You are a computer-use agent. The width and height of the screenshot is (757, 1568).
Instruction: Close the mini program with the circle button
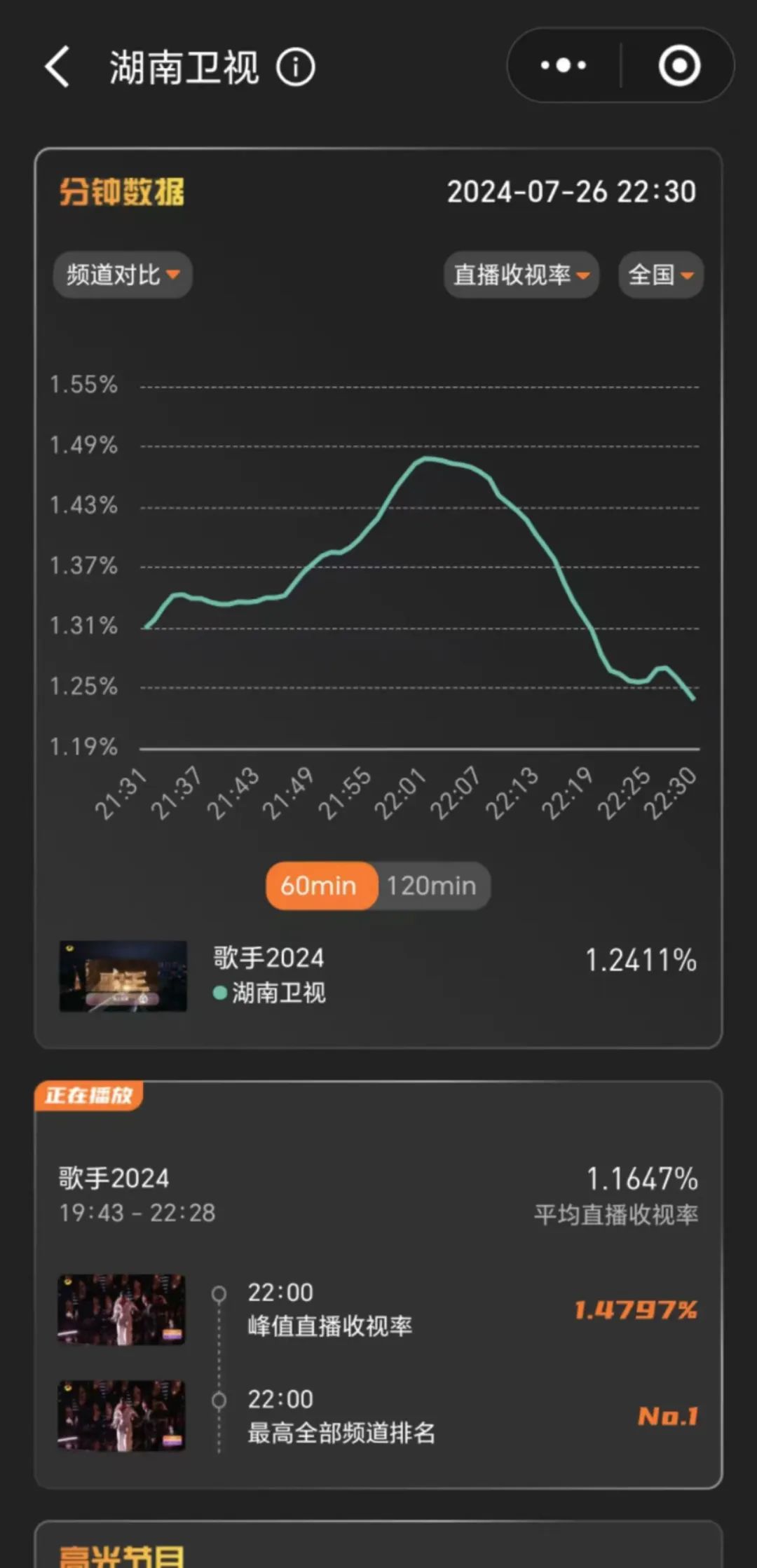pos(679,66)
